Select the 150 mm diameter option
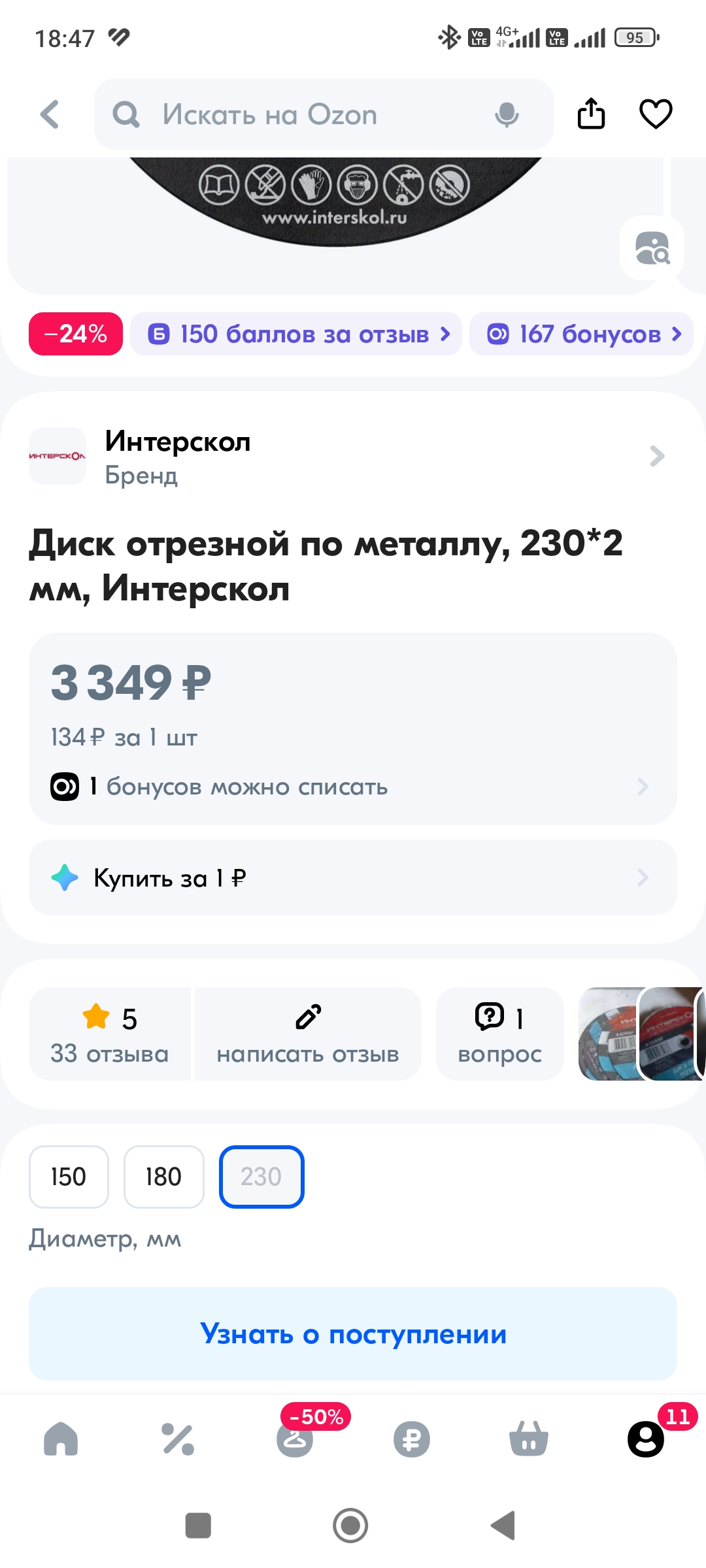 pos(69,1177)
